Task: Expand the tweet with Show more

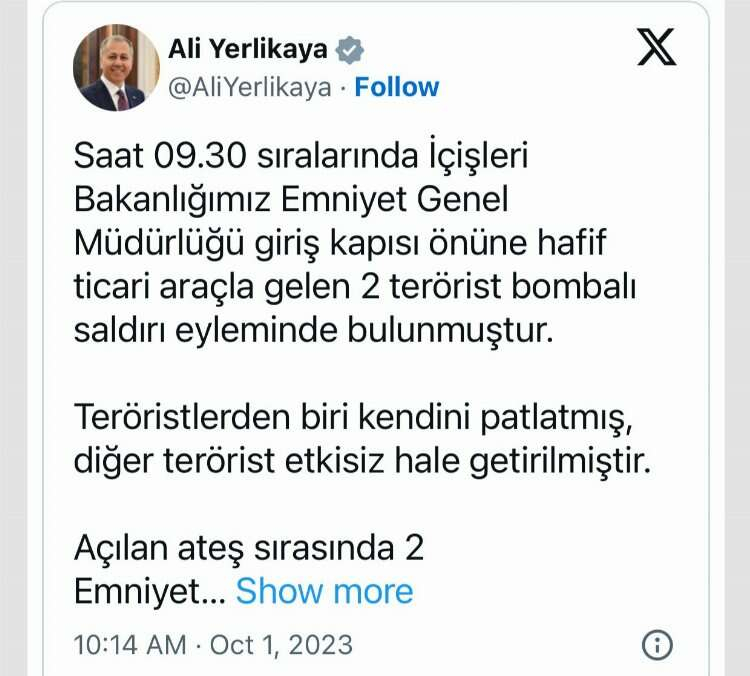Action: pyautogui.click(x=324, y=591)
